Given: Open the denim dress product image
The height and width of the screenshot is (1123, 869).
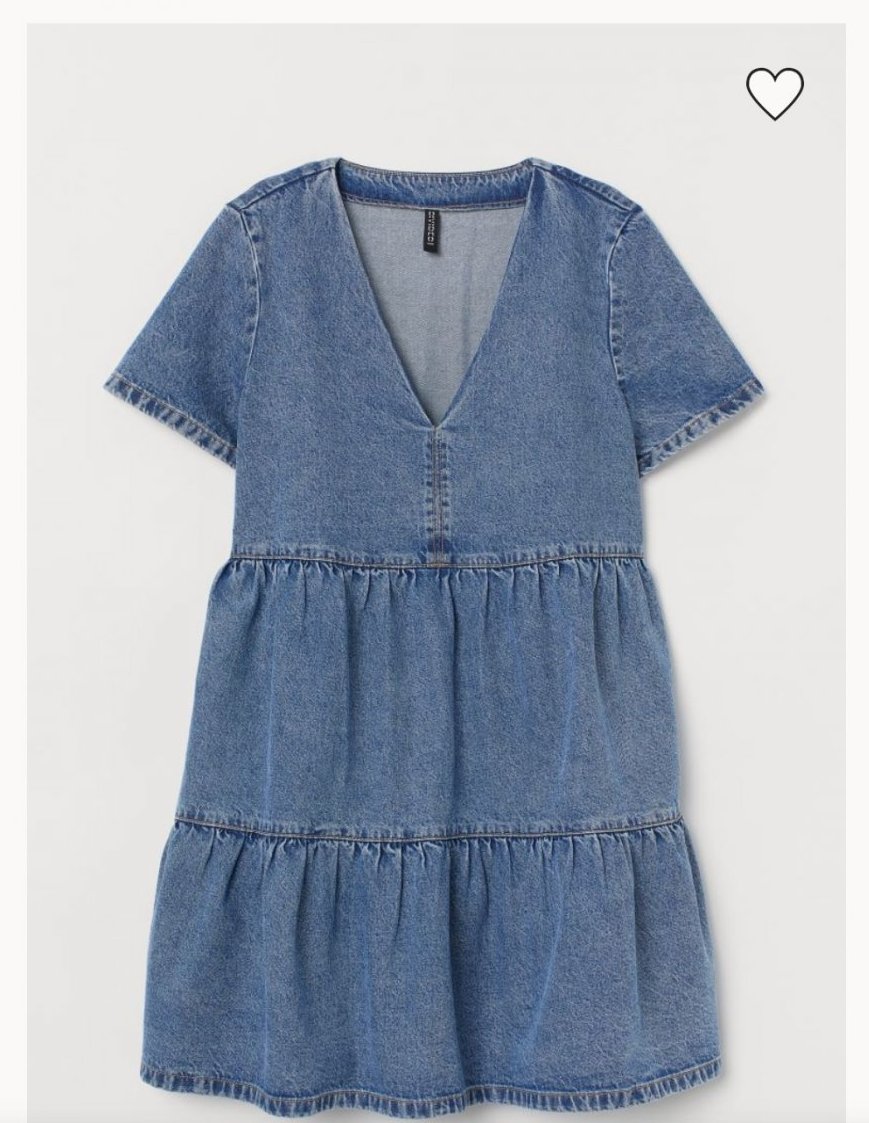Looking at the screenshot, I should [434, 600].
